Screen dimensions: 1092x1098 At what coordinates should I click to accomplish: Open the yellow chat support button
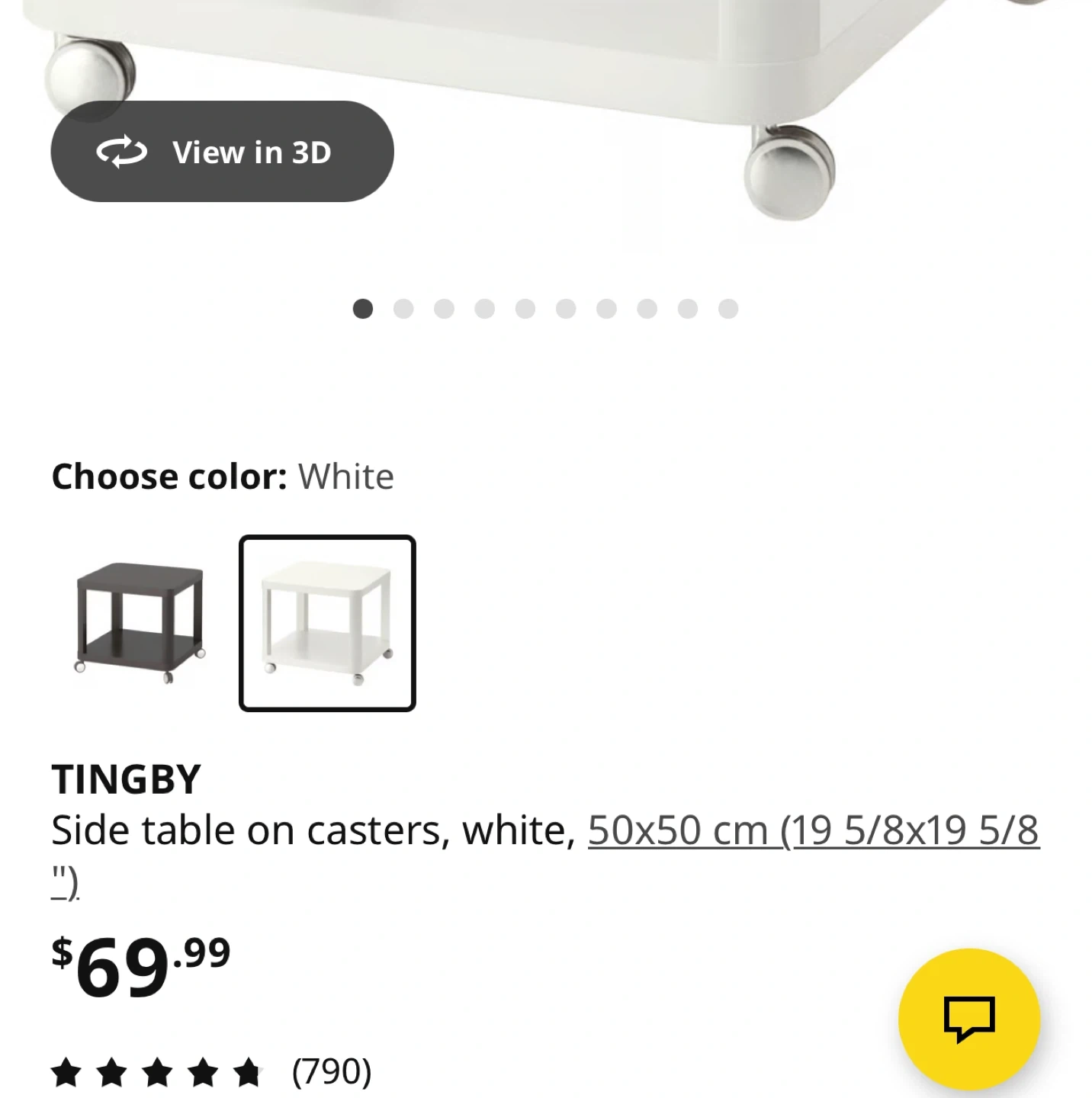click(x=968, y=1019)
